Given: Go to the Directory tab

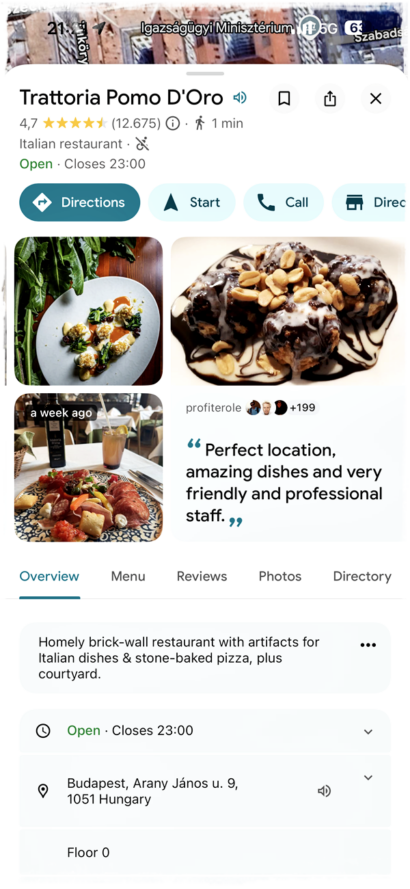Looking at the screenshot, I should [x=362, y=577].
